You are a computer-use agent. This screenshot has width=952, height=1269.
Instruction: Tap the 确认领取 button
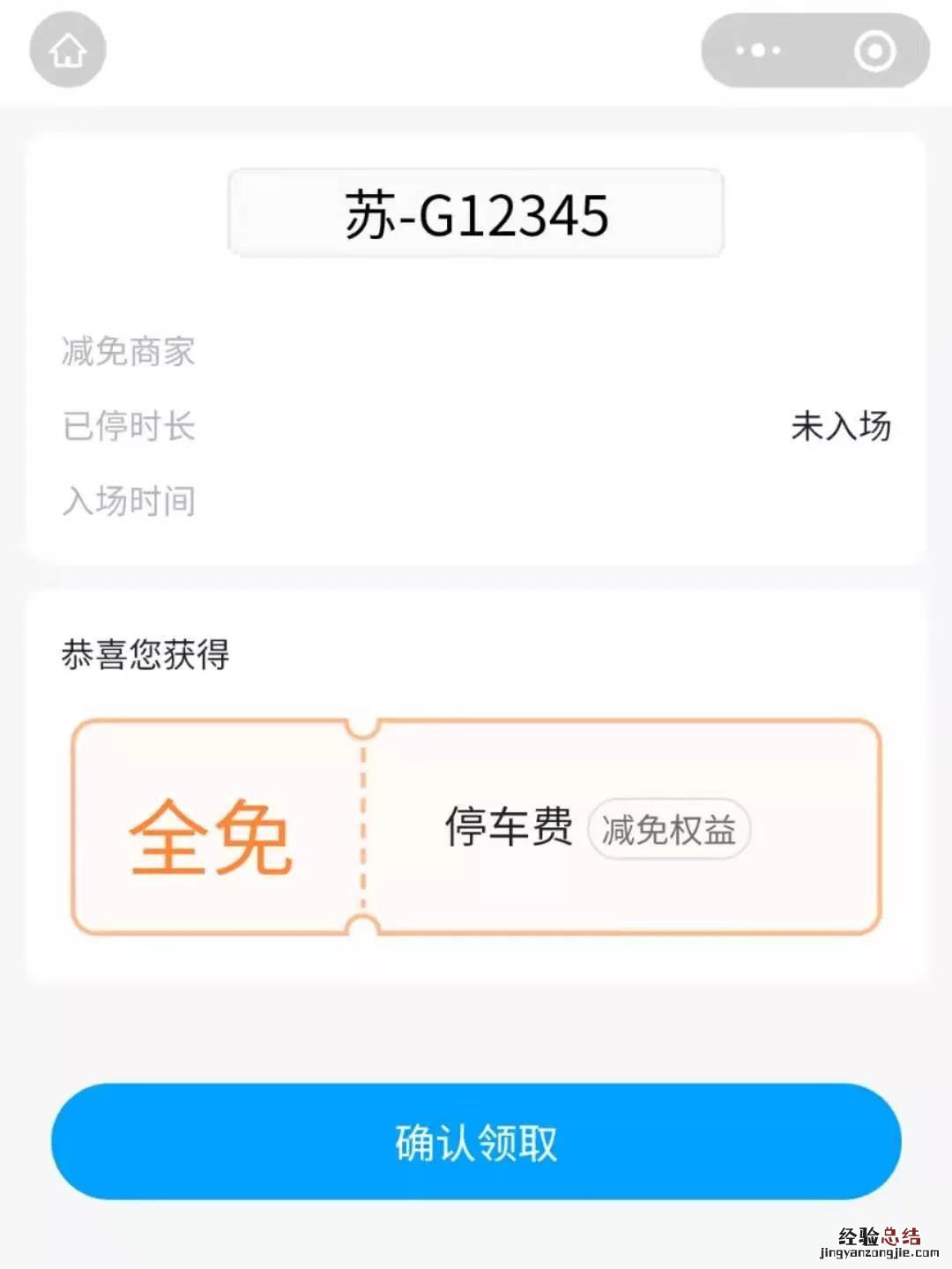(x=476, y=1142)
